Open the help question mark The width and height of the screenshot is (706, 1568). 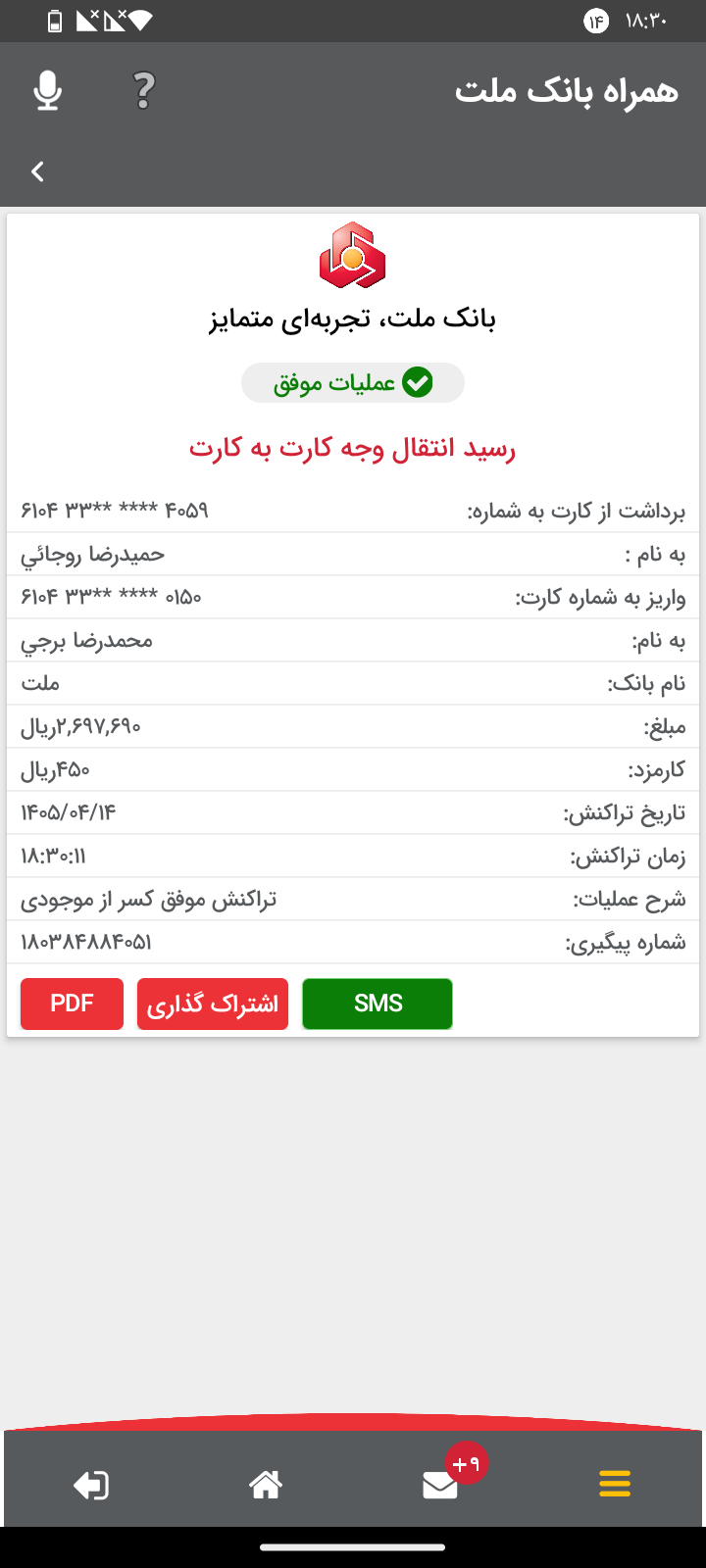(143, 91)
